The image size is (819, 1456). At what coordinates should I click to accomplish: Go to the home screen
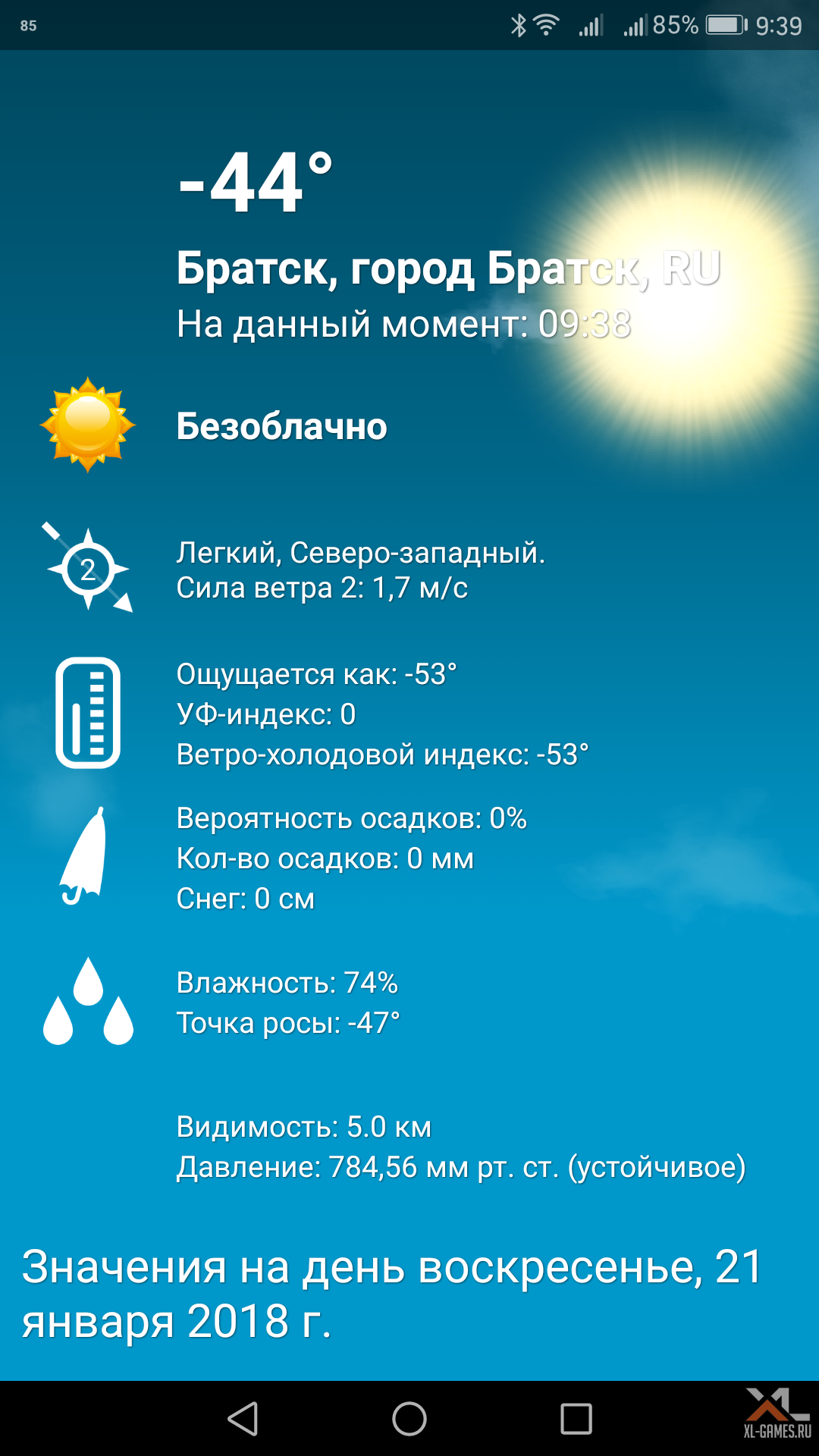409,1418
